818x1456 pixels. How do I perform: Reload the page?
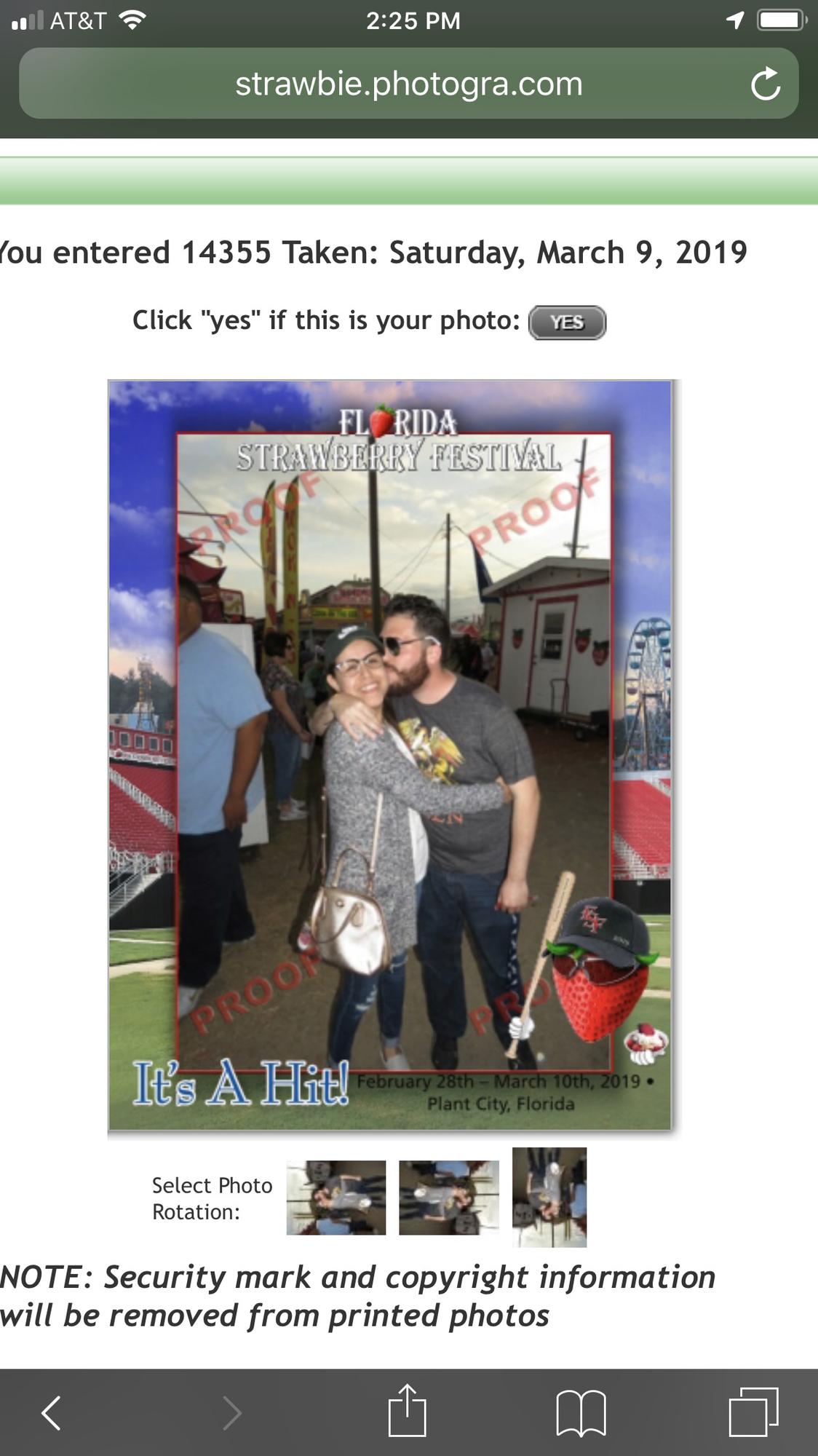[x=765, y=84]
